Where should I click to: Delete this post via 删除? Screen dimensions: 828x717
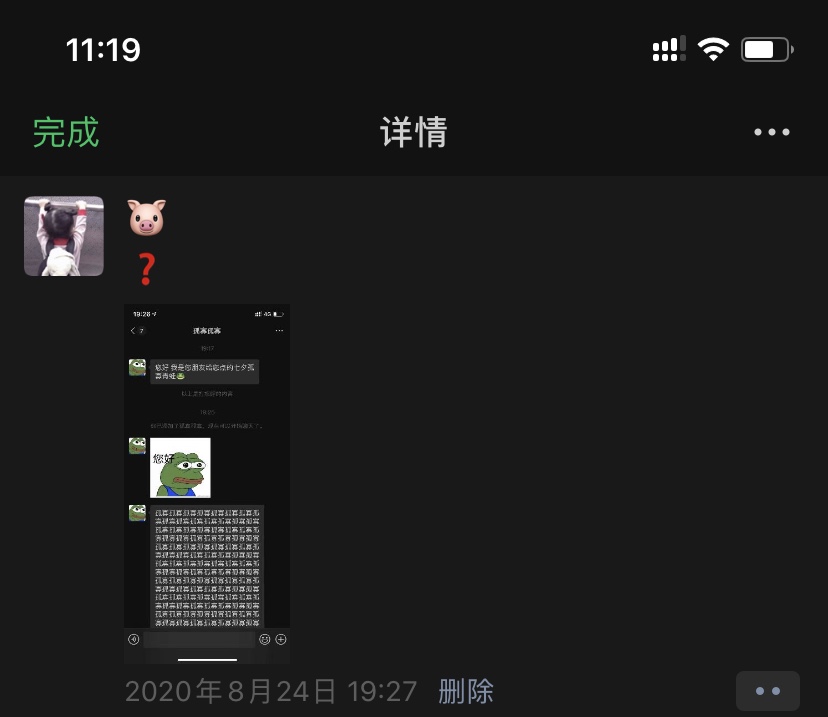pyautogui.click(x=465, y=691)
